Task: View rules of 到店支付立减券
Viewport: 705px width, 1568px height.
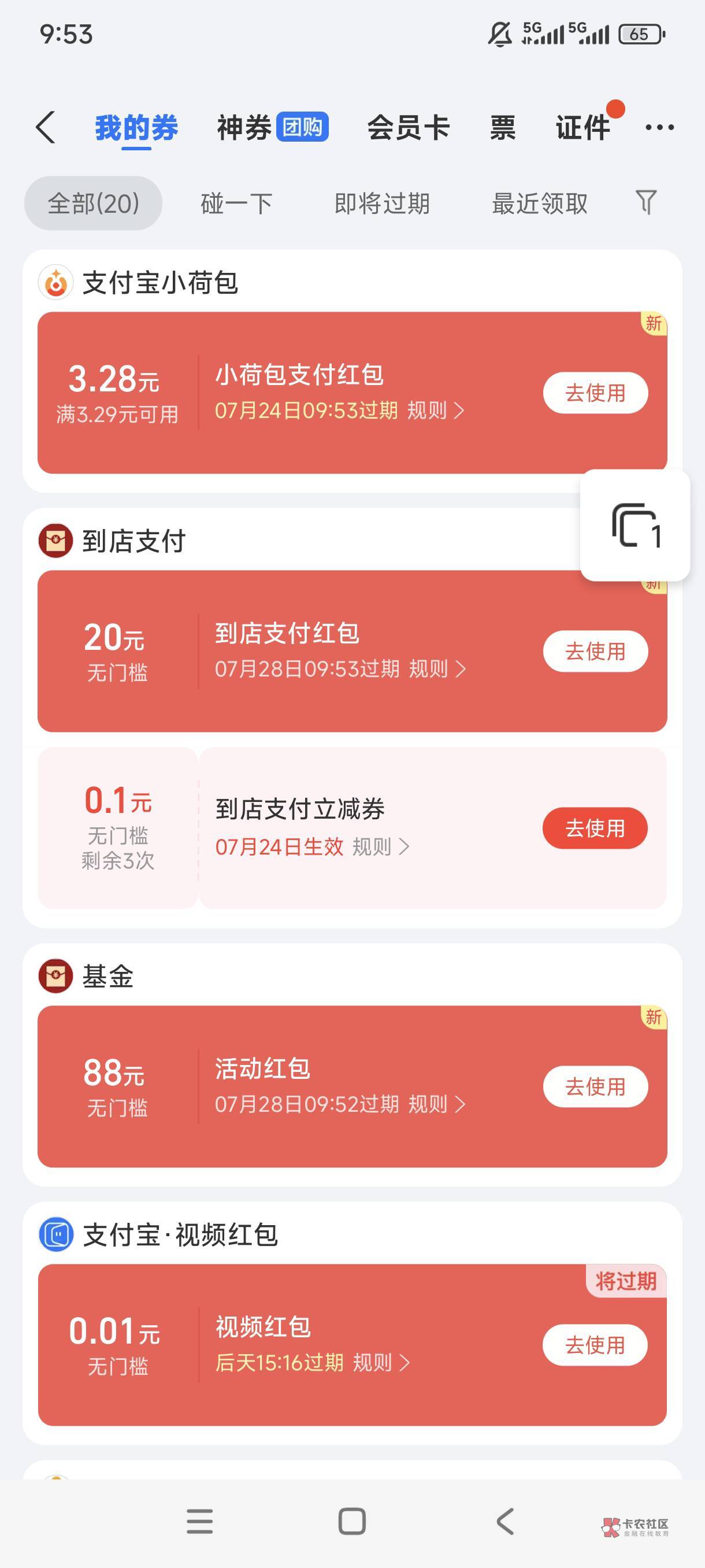Action: (381, 846)
